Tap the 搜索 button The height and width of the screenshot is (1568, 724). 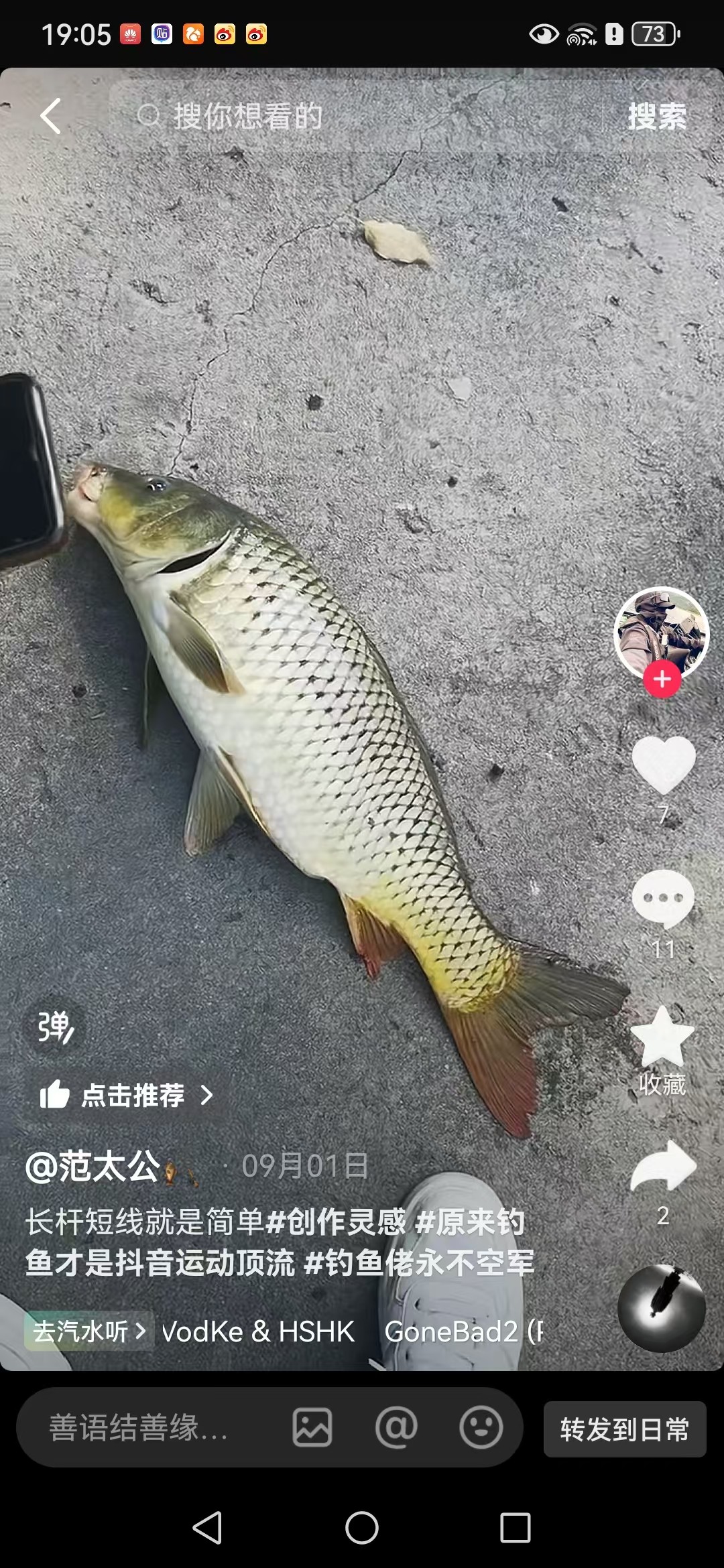[x=656, y=117]
